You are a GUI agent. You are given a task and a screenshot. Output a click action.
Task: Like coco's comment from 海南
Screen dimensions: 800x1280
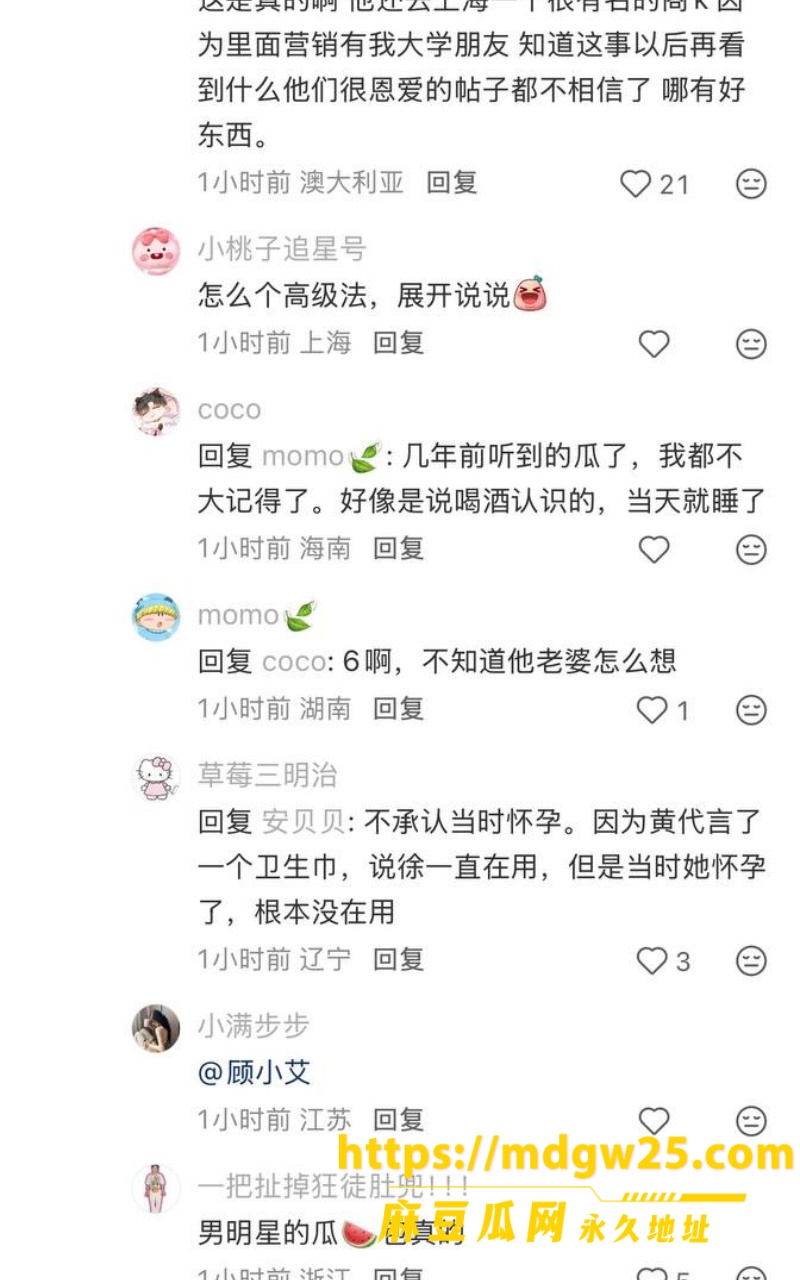click(654, 549)
